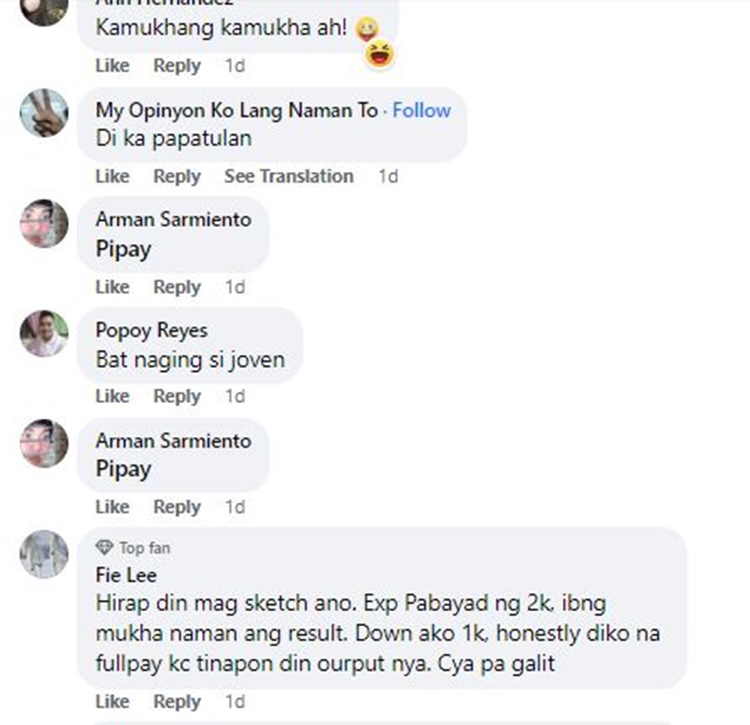
Task: Open Fie Lee's profile
Action: [x=126, y=575]
